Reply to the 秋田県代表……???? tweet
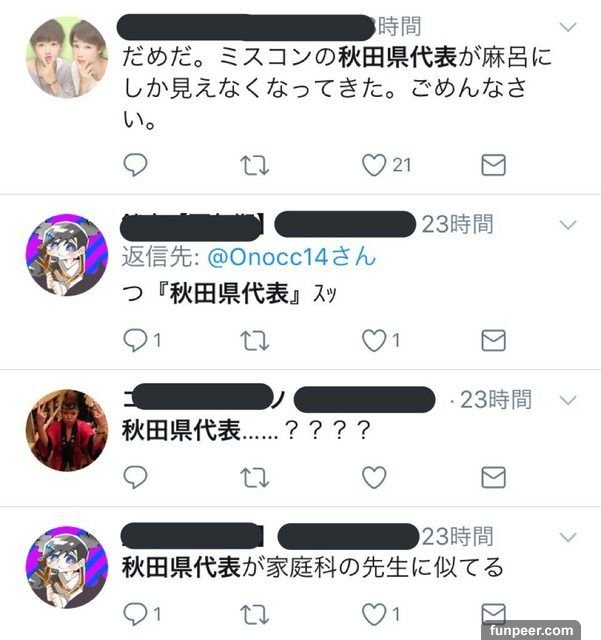 [x=135, y=478]
